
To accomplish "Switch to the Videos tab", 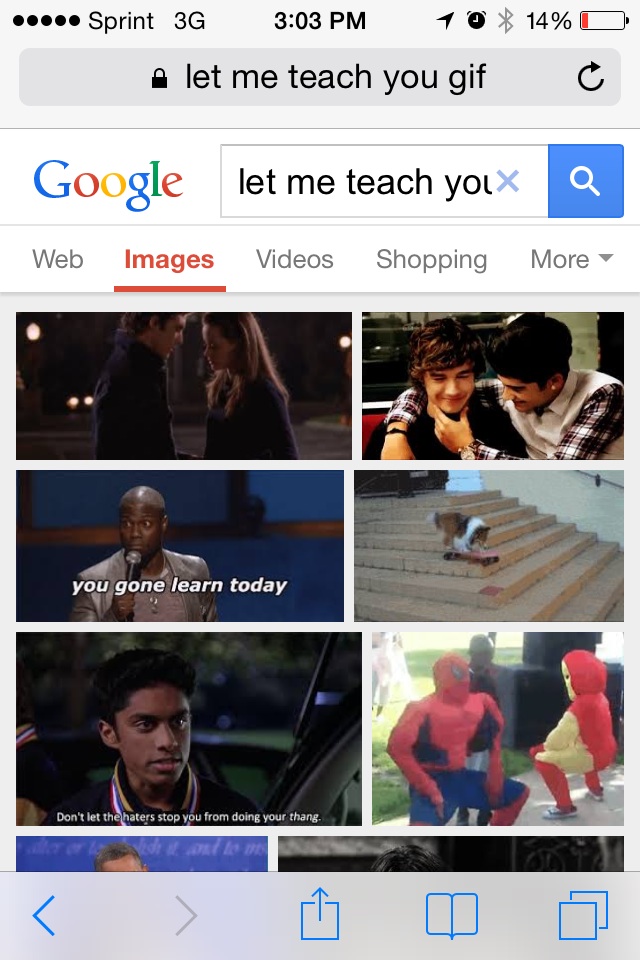I will [x=294, y=259].
